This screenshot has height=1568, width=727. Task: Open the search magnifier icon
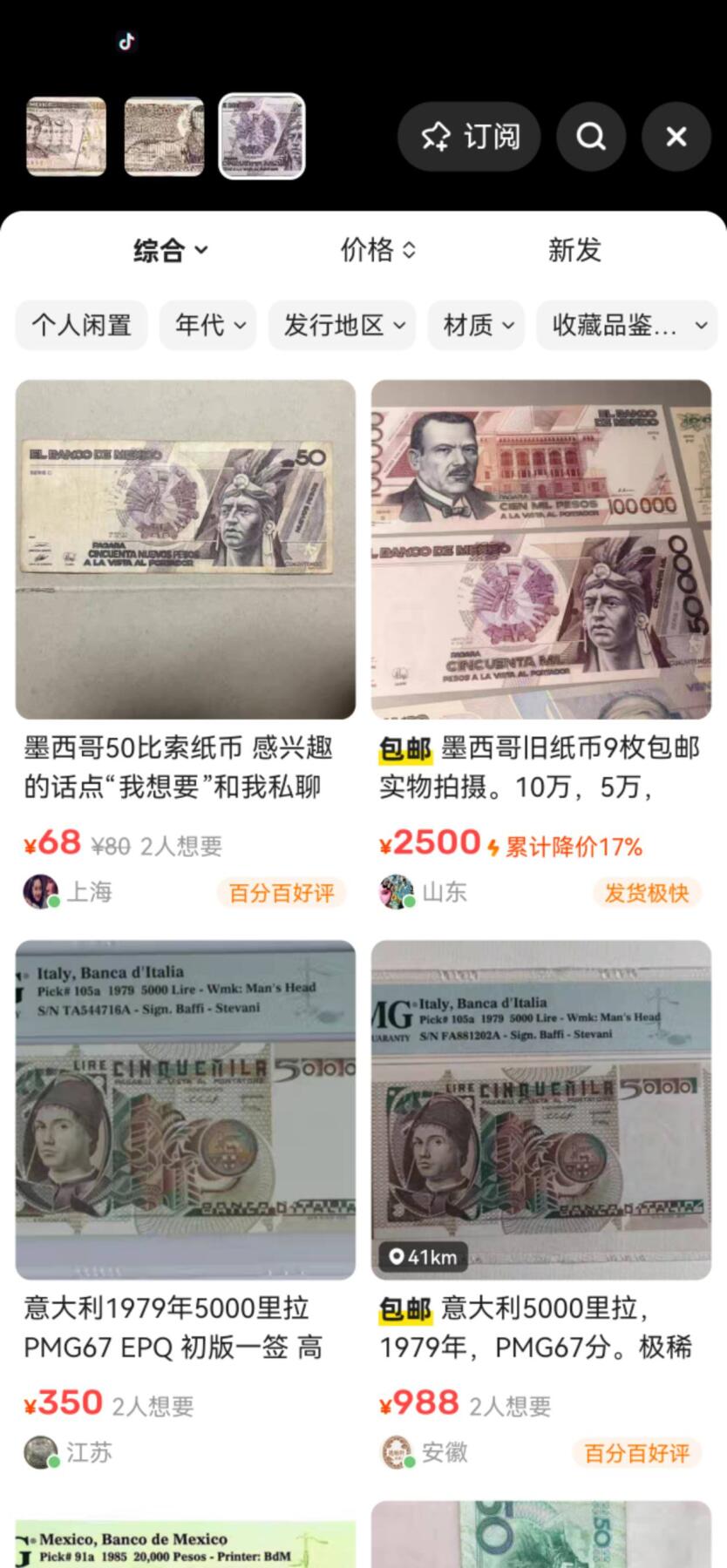click(591, 137)
